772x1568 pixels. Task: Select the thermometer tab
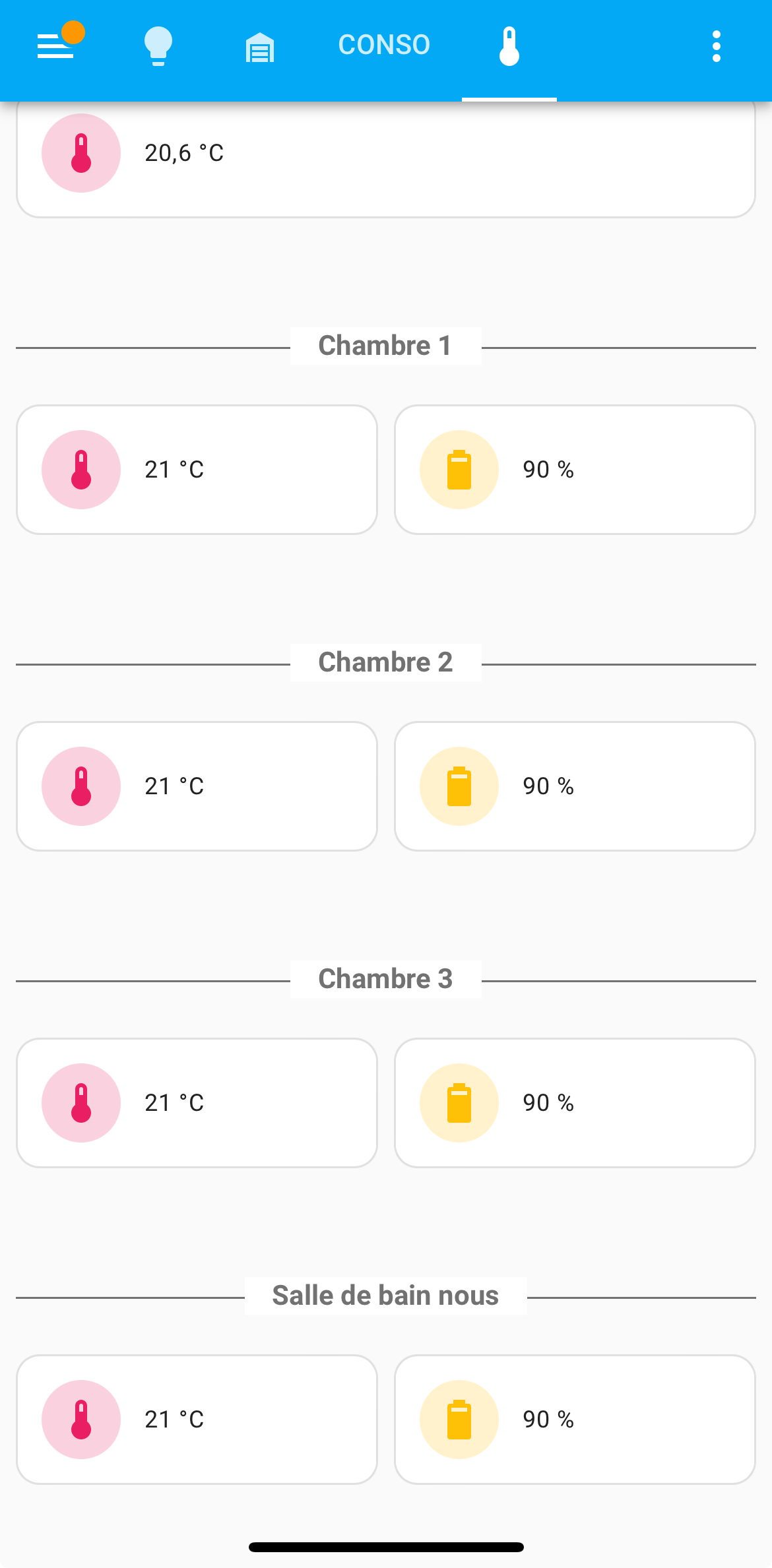[509, 46]
